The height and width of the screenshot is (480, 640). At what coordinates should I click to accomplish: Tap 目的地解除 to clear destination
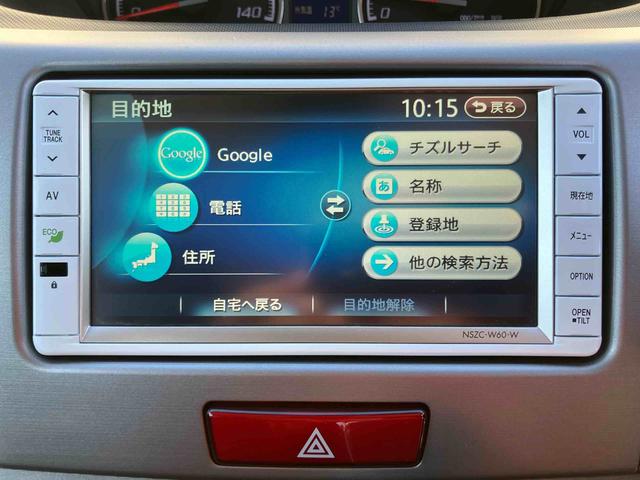[379, 305]
